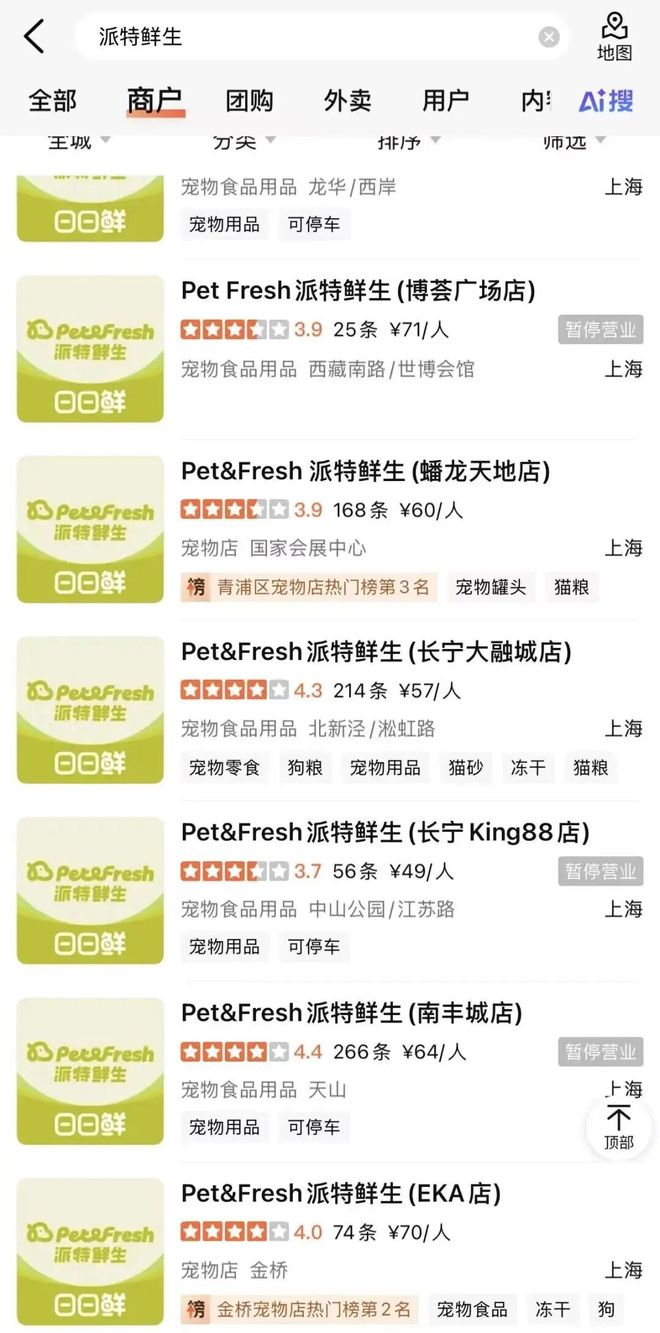Switch to the 用户 tab
660x1333 pixels.
pos(445,100)
